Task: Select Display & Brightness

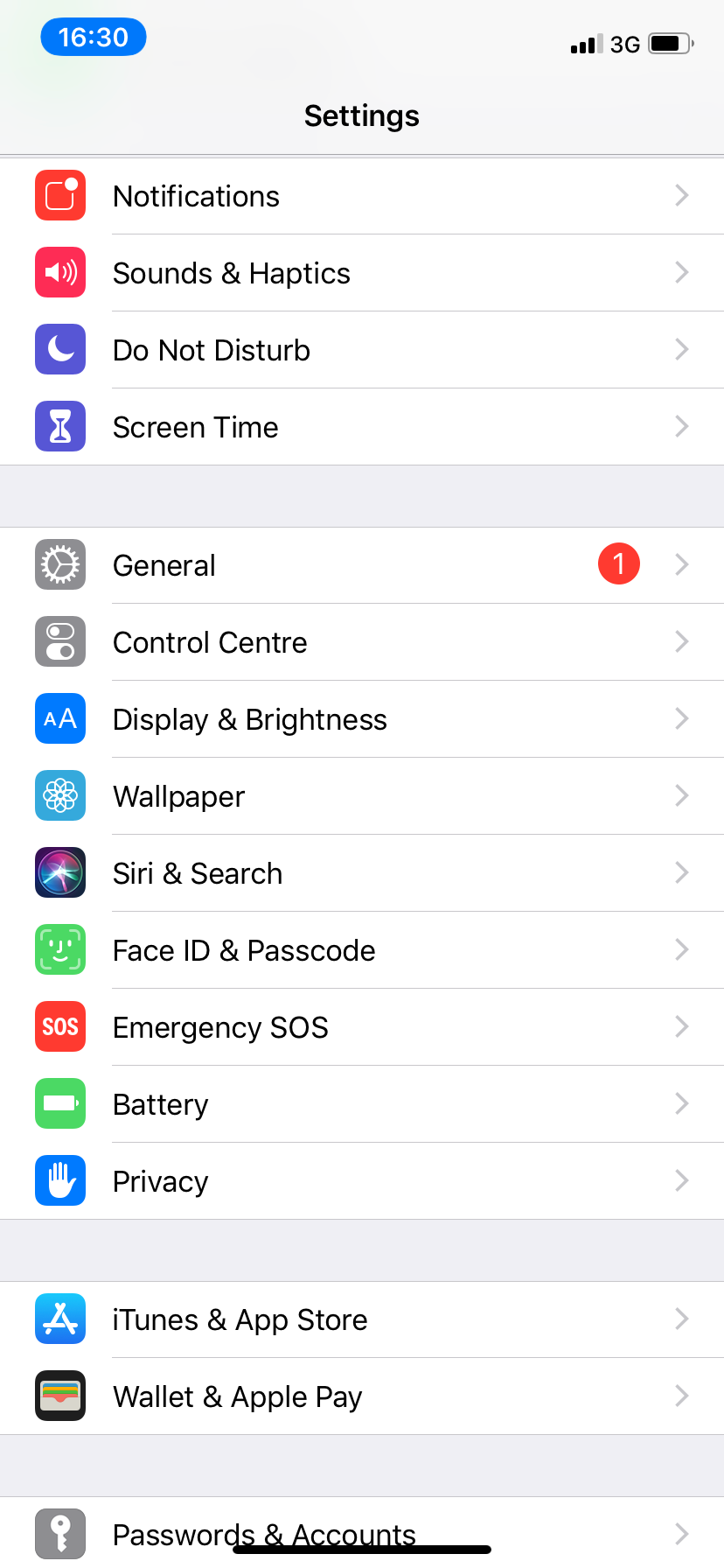Action: click(362, 719)
